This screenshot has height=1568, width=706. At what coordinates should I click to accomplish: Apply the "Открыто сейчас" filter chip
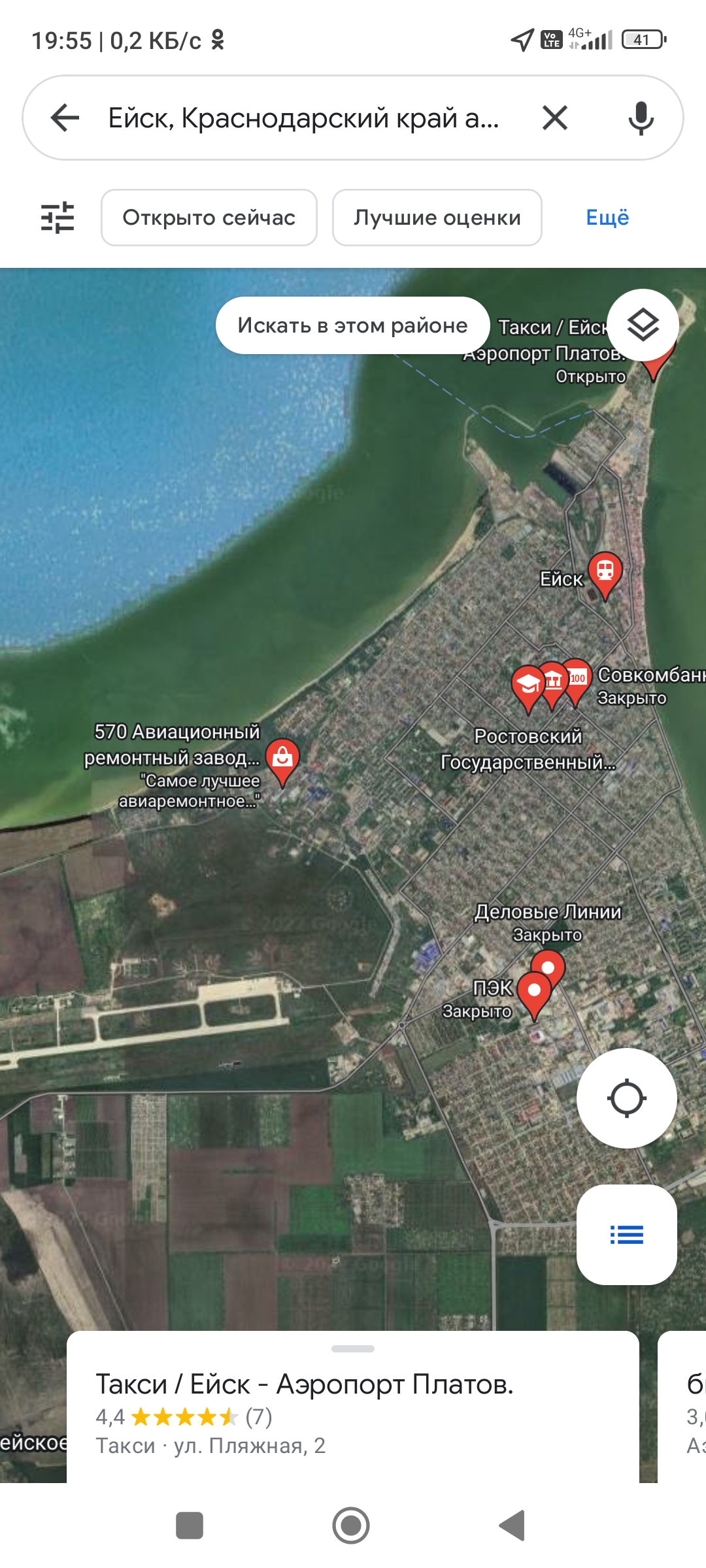[209, 218]
